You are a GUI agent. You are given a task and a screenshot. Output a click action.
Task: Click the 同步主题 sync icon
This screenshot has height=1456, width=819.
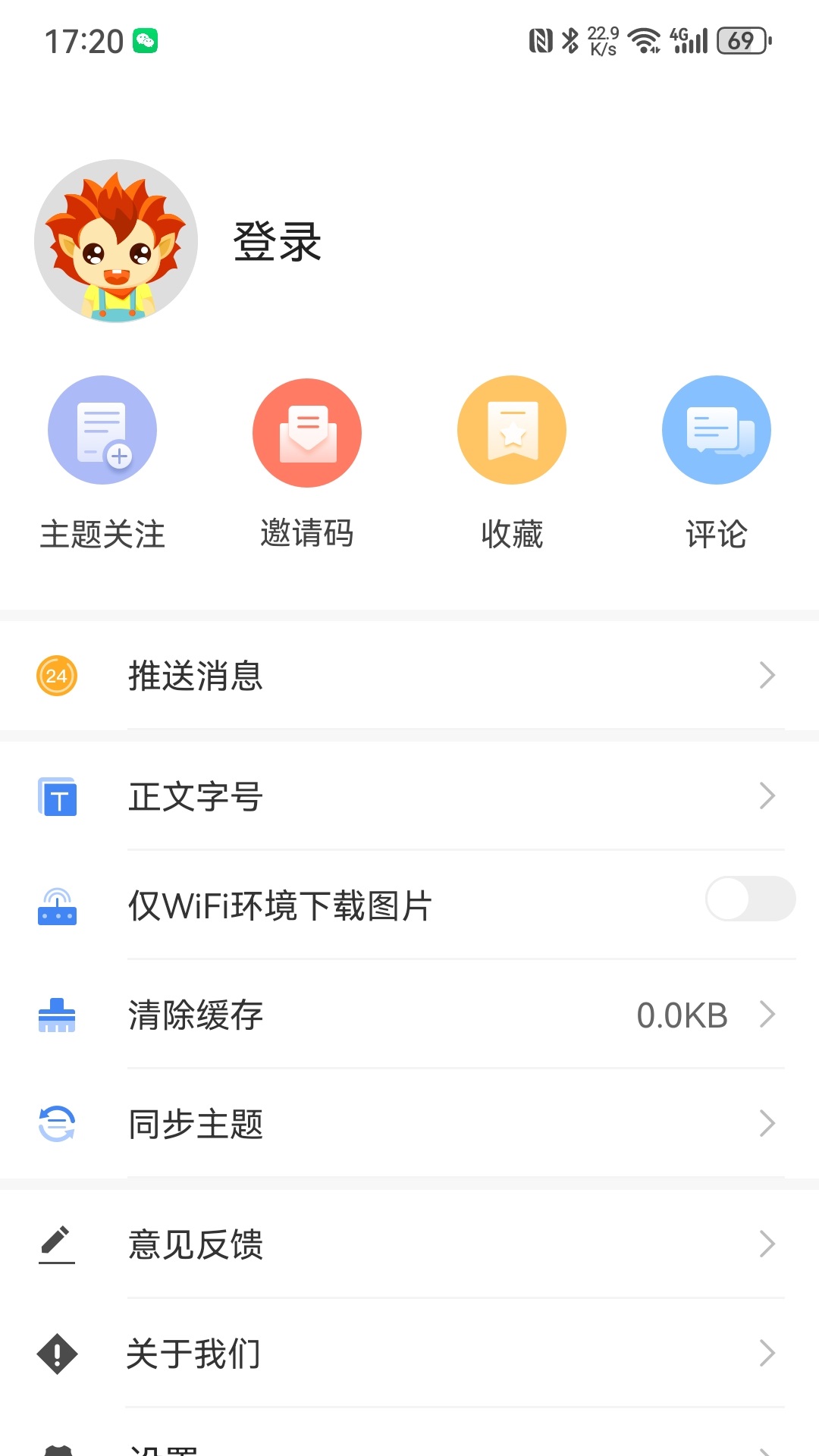coord(56,1125)
